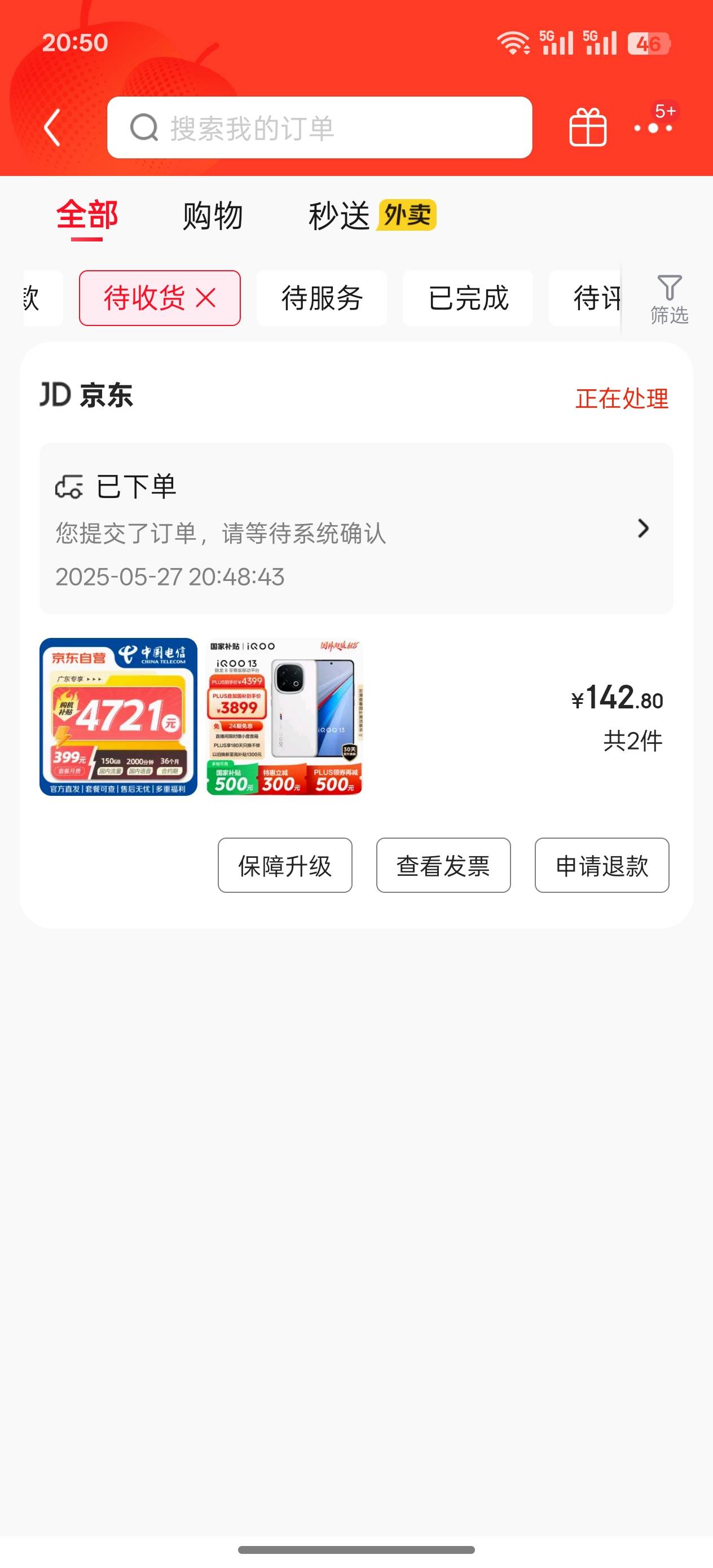
Task: Go back using the top-left arrow
Action: (x=53, y=128)
